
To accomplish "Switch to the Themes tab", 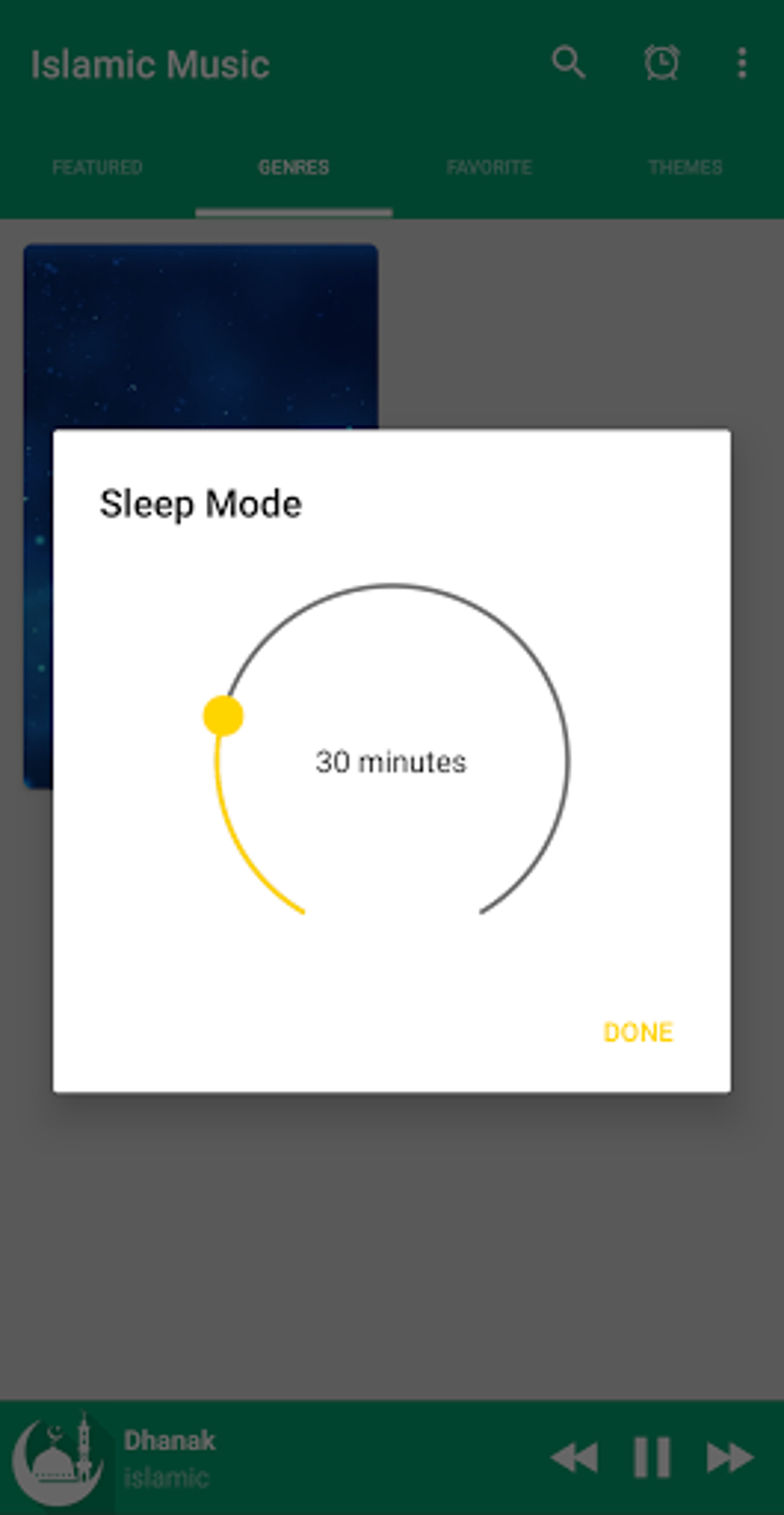I will 685,168.
